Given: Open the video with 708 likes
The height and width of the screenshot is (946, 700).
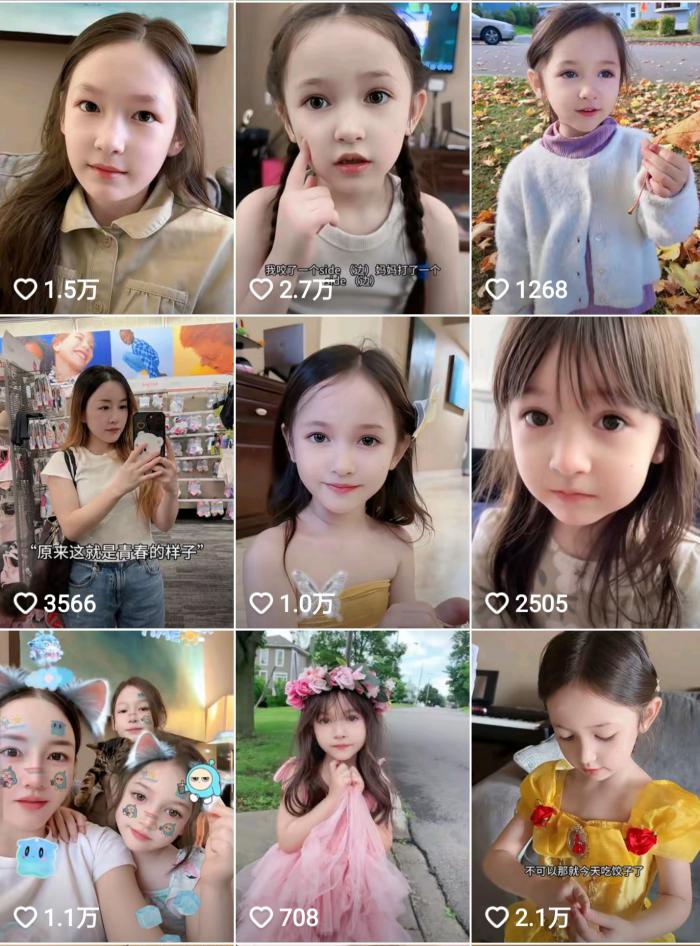Looking at the screenshot, I should coord(352,786).
